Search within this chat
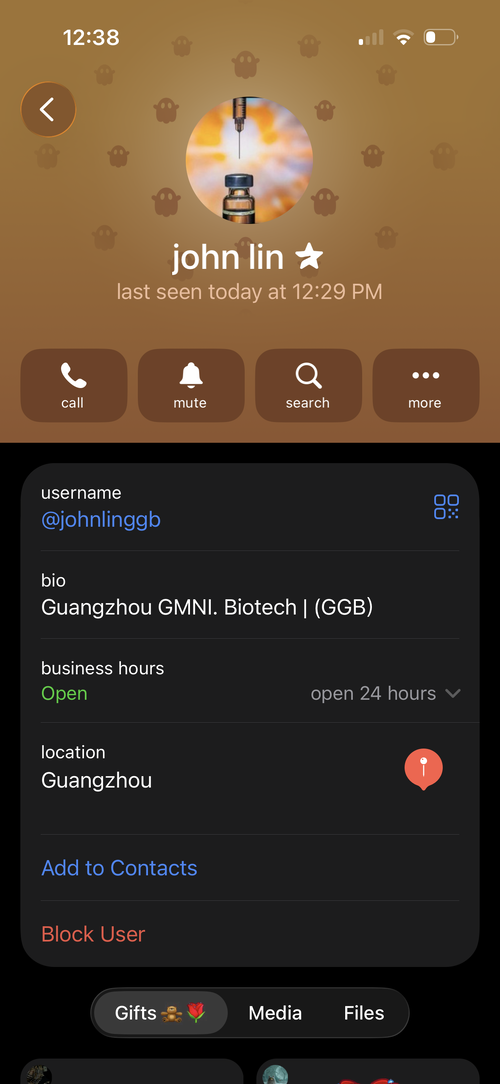500x1084 pixels. (x=308, y=385)
